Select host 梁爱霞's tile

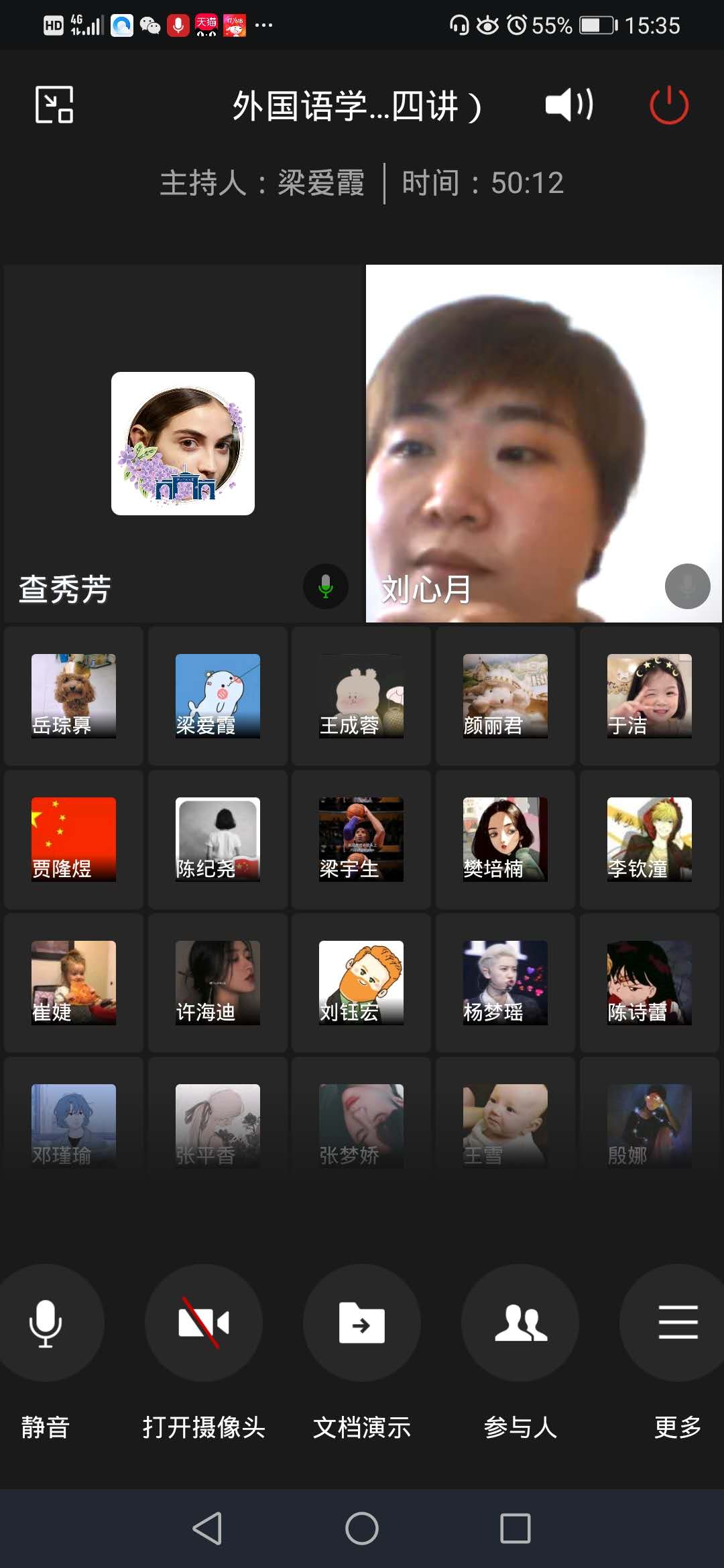pos(218,696)
